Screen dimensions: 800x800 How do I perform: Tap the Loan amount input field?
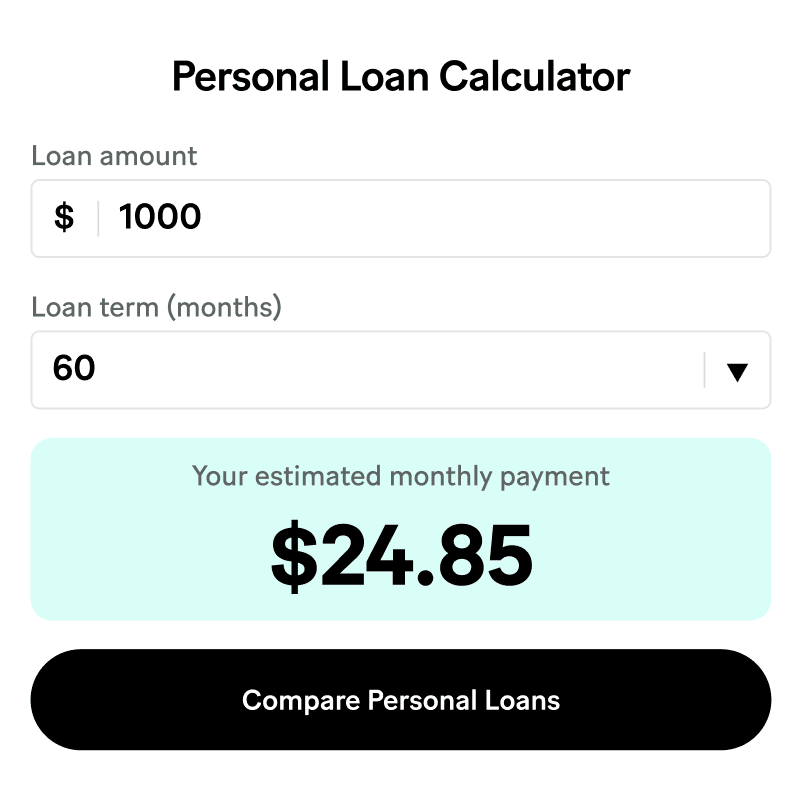(x=430, y=218)
